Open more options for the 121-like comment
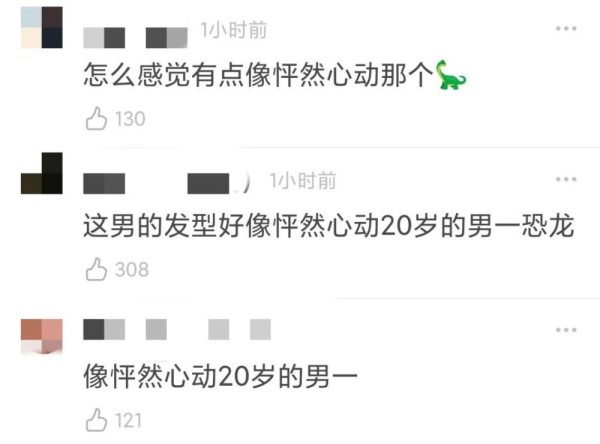Viewport: 600px width, 444px height. [565, 329]
